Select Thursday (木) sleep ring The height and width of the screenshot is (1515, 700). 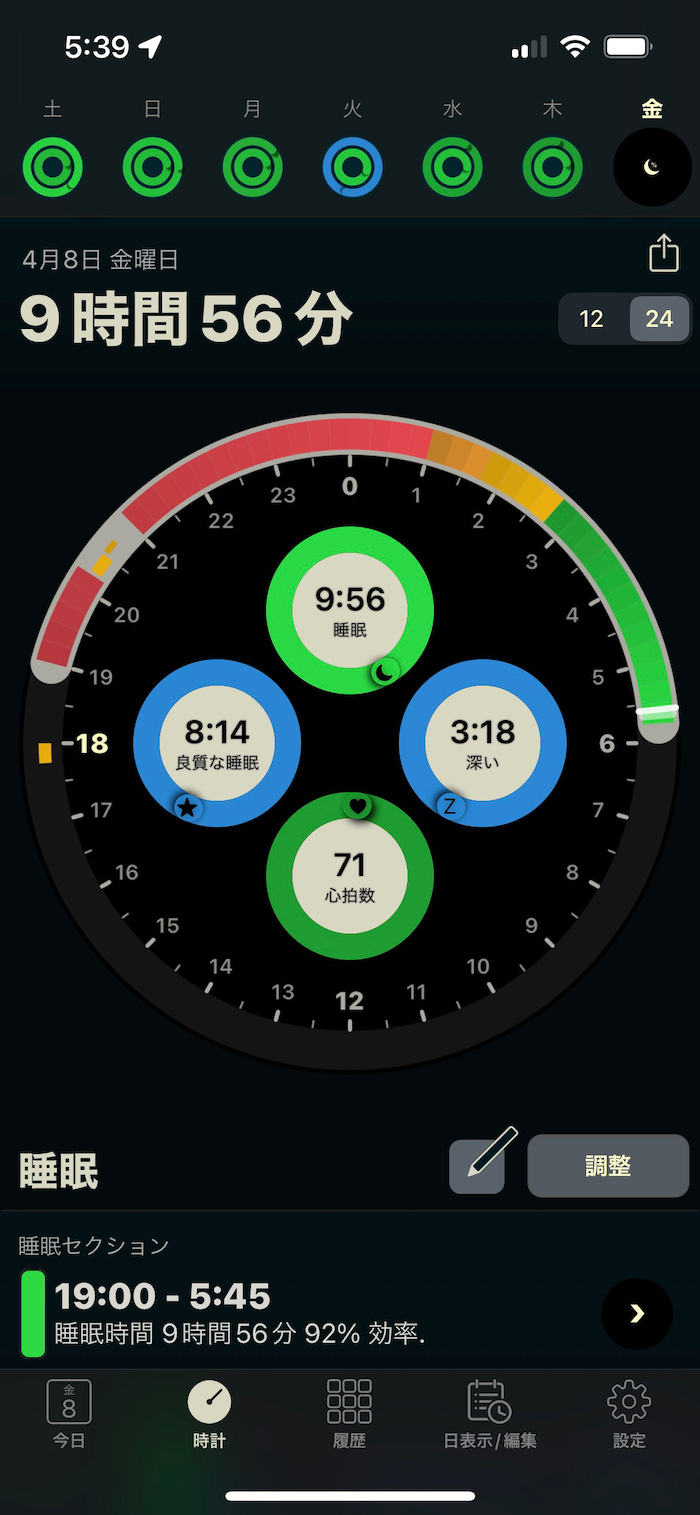click(x=552, y=167)
